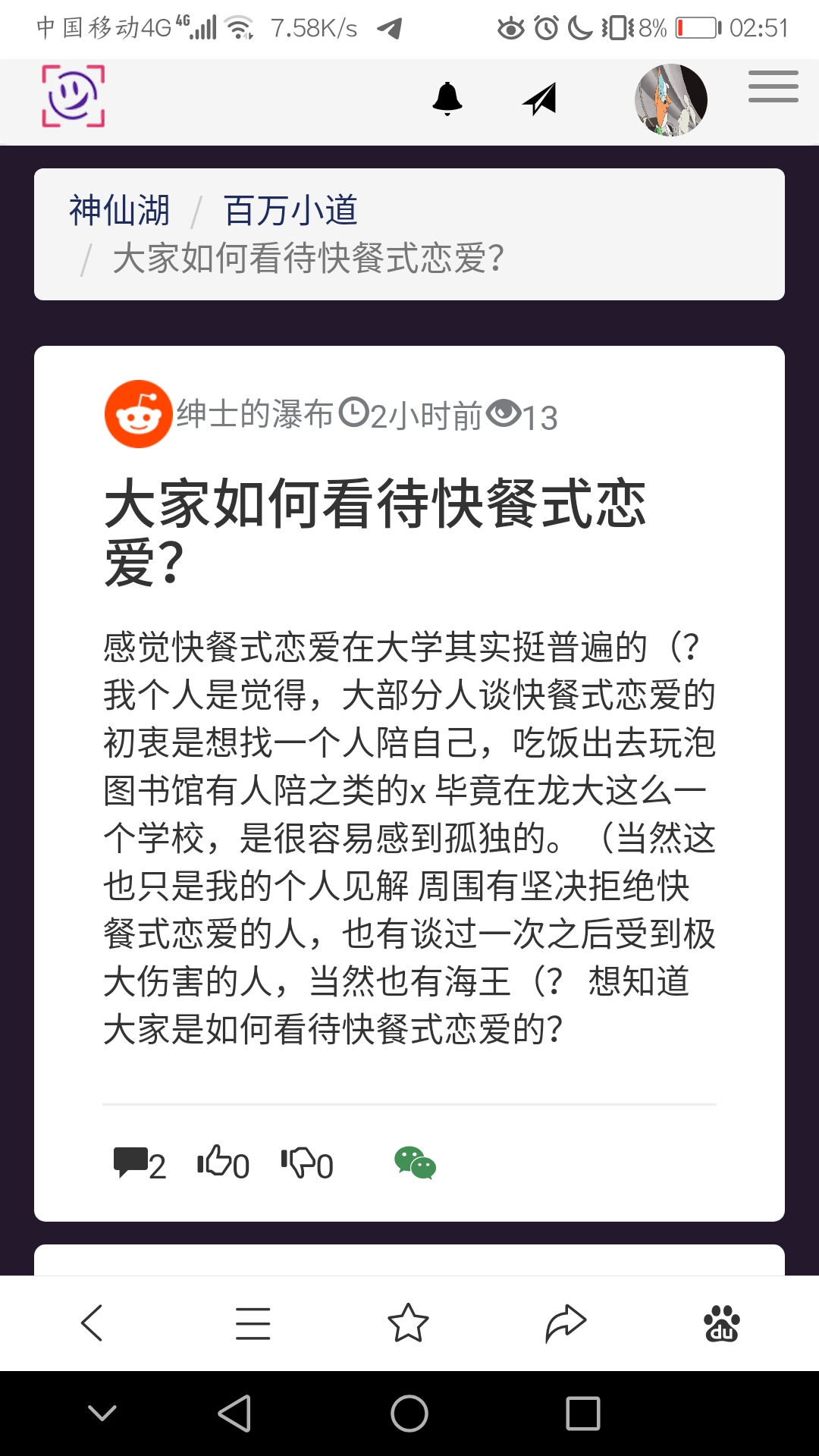Image resolution: width=819 pixels, height=1456 pixels.
Task: Open the user profile avatar
Action: [670, 100]
